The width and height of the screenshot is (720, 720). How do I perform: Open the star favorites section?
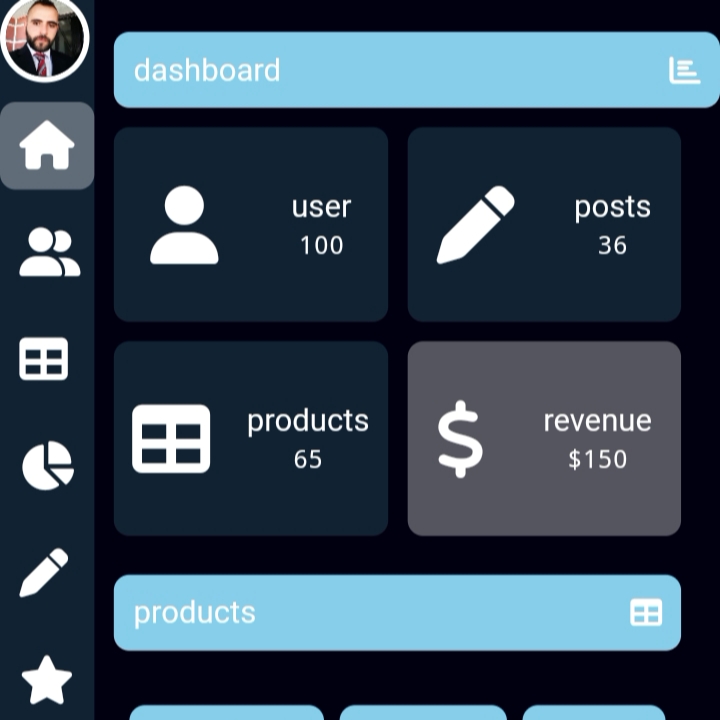pos(46,680)
